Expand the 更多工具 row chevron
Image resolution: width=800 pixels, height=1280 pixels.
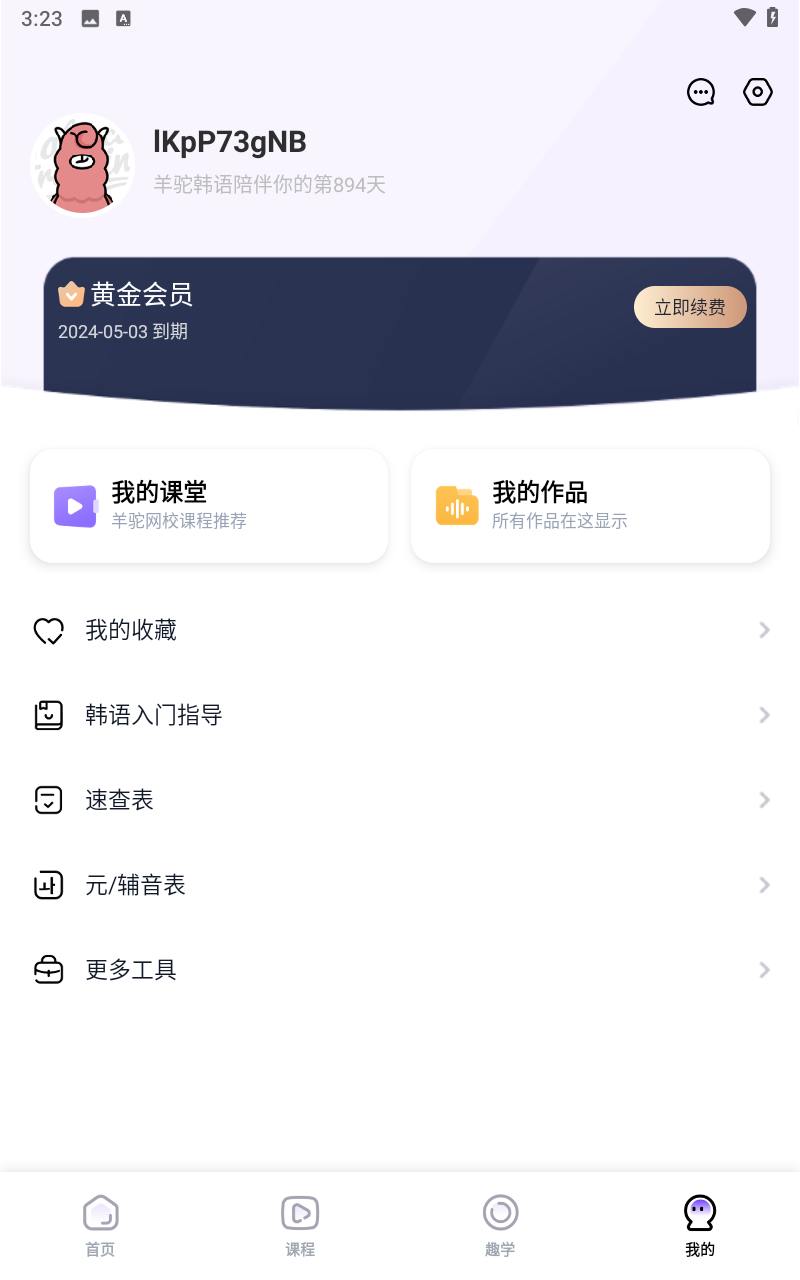(763, 969)
